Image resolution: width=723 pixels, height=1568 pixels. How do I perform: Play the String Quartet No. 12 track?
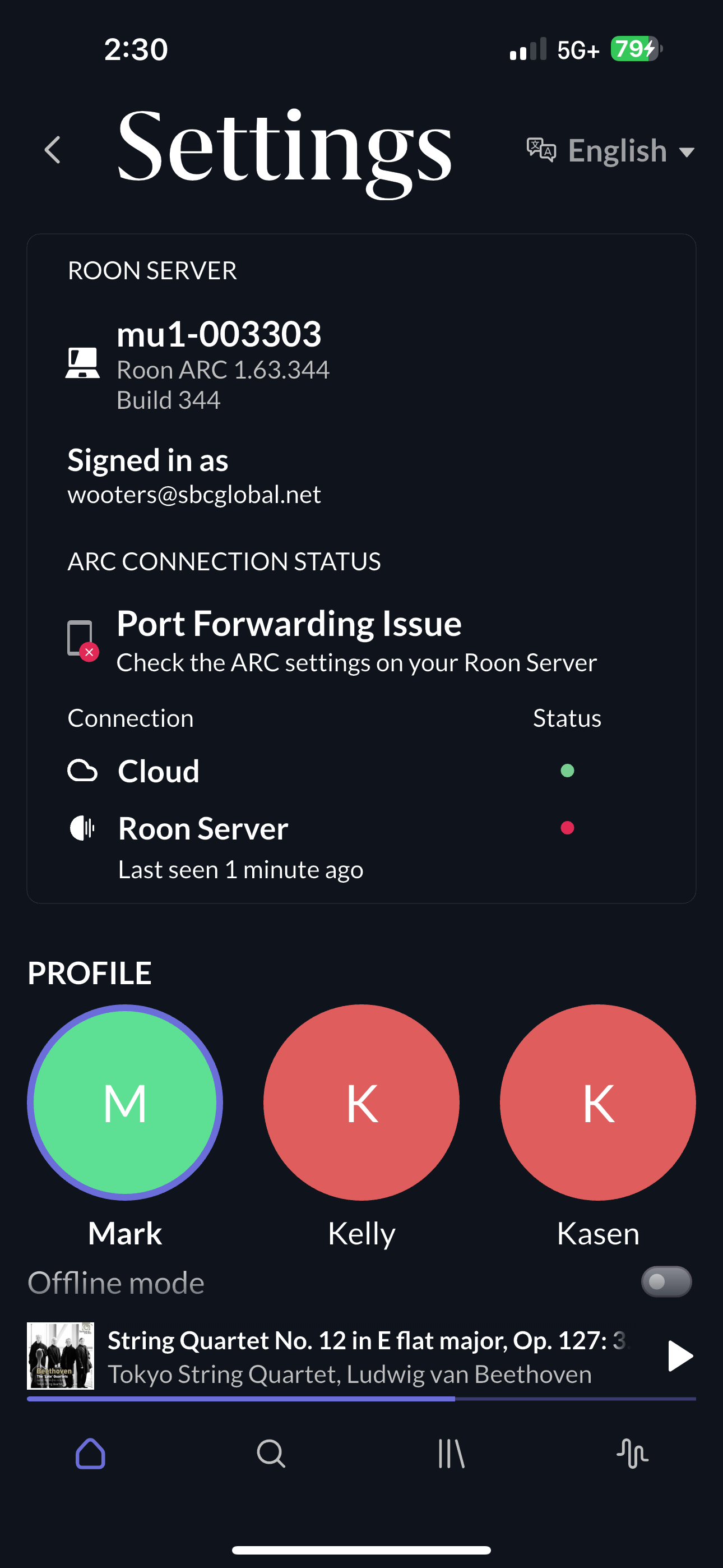coord(680,1355)
